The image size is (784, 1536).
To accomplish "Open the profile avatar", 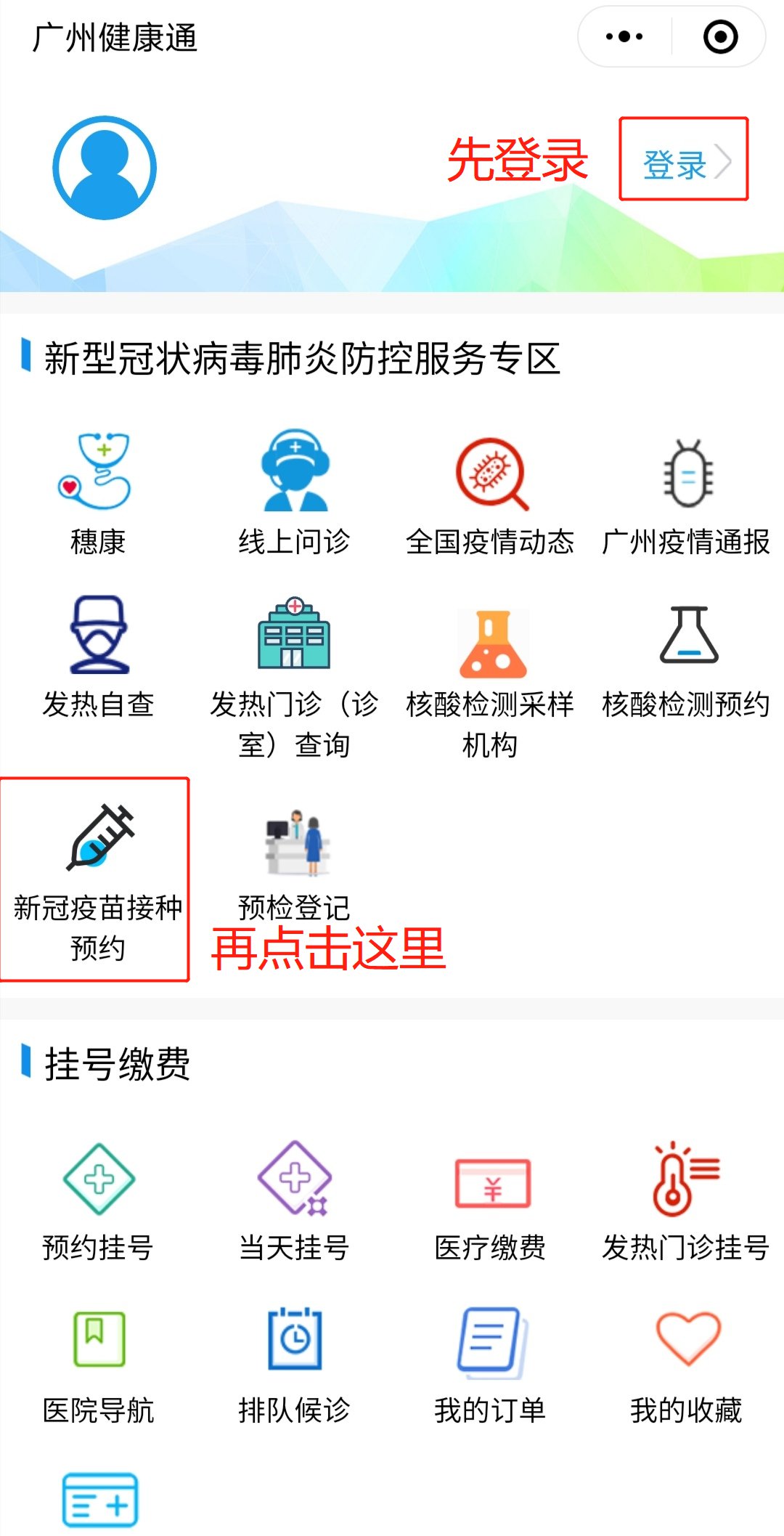I will pyautogui.click(x=105, y=168).
